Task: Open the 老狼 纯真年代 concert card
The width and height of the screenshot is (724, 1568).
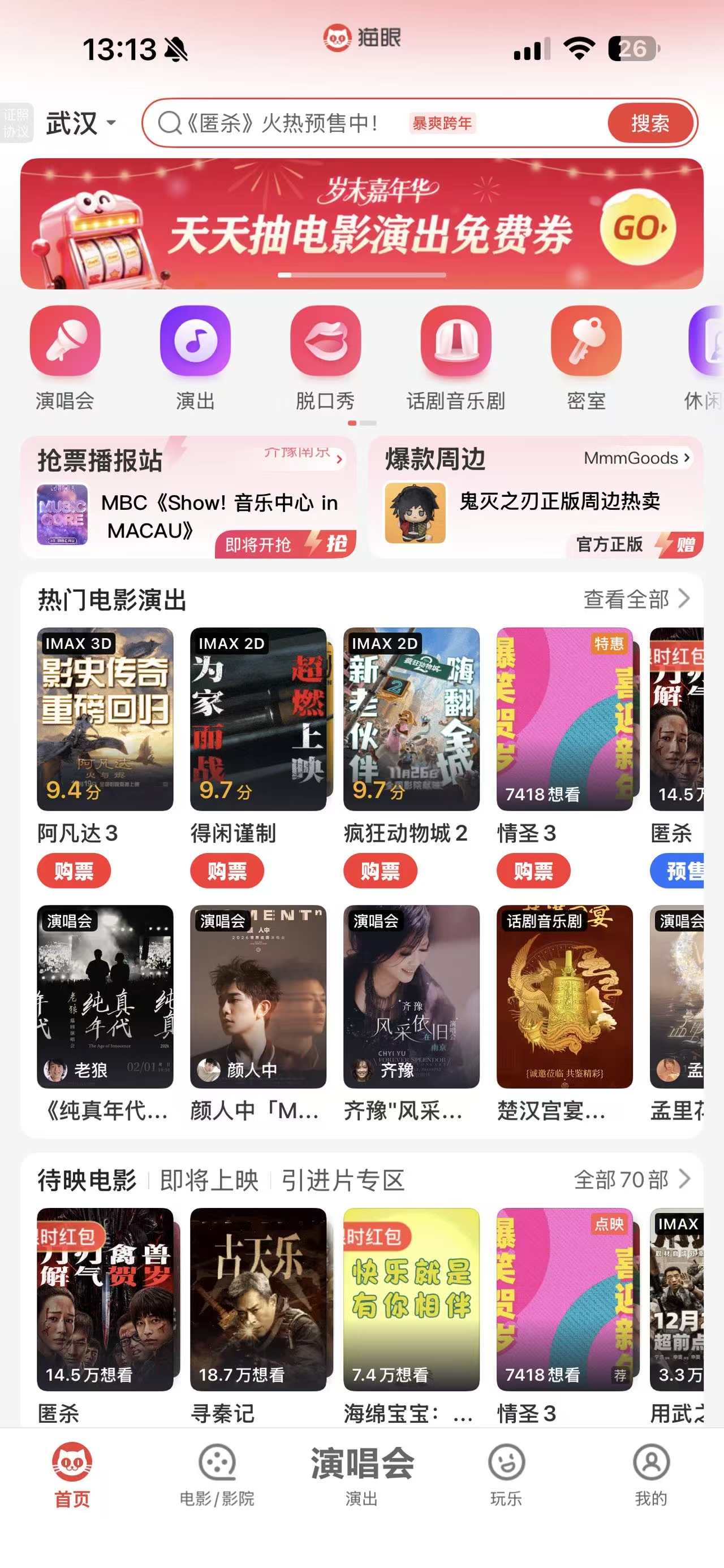Action: [105, 997]
